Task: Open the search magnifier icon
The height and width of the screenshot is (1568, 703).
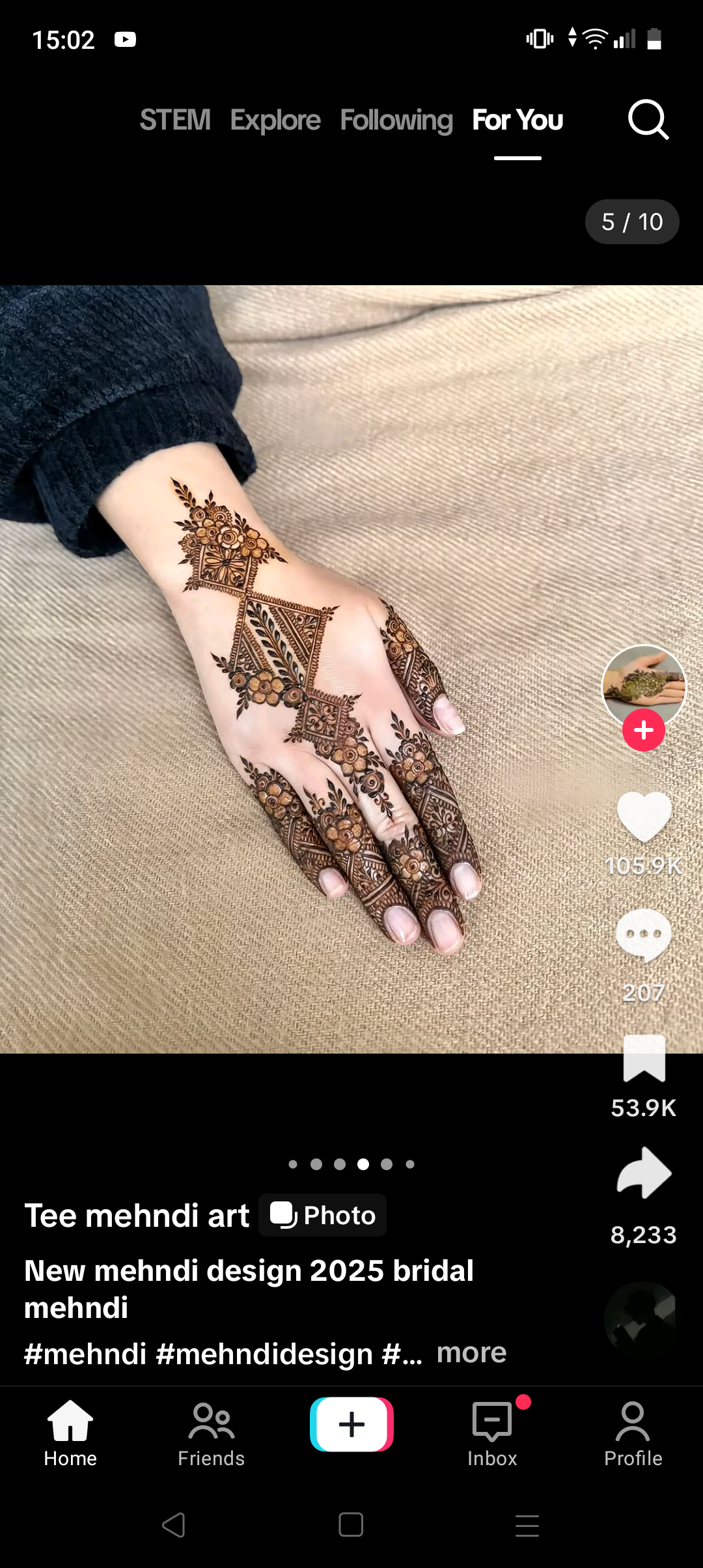Action: 648,120
